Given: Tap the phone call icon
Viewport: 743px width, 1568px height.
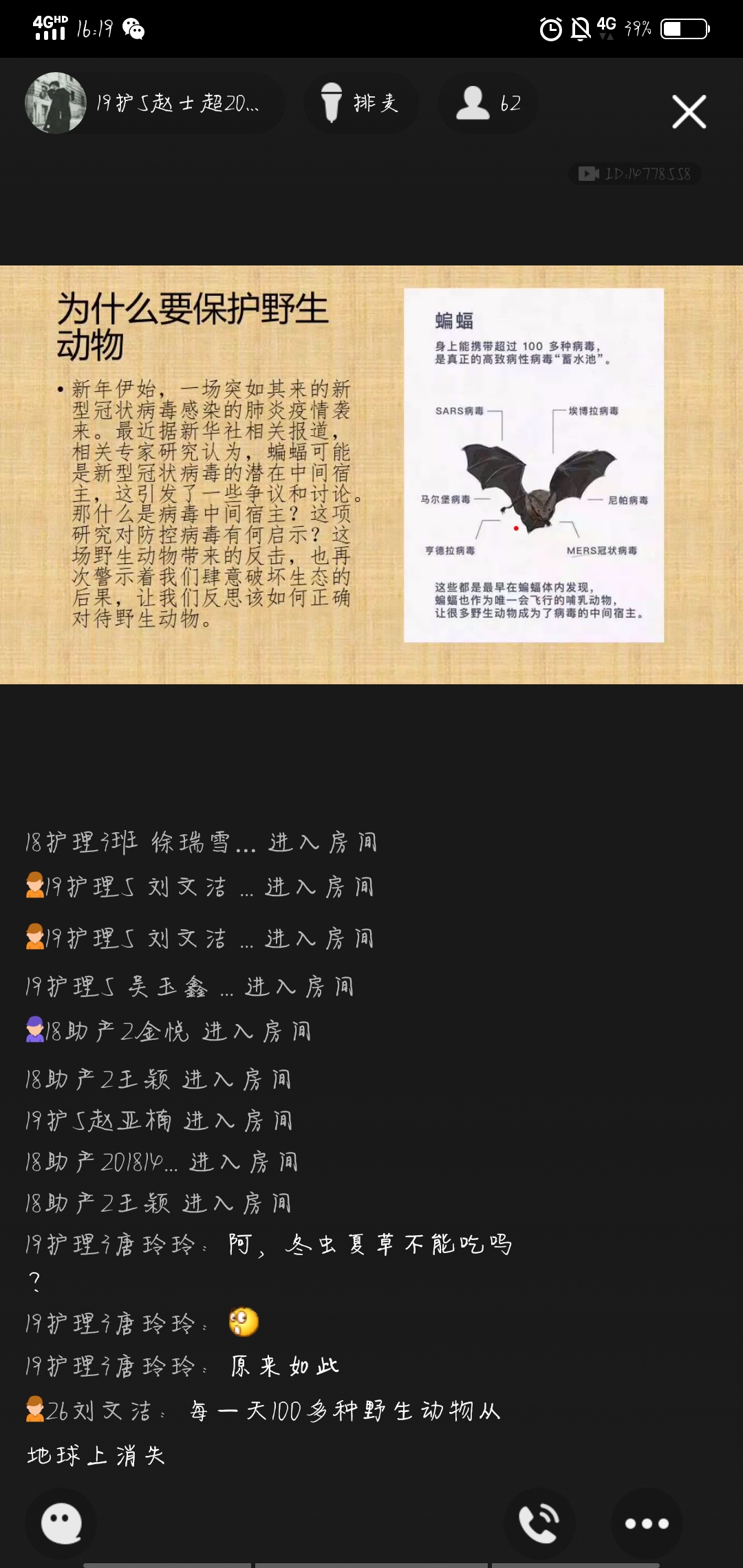Looking at the screenshot, I should [539, 1523].
